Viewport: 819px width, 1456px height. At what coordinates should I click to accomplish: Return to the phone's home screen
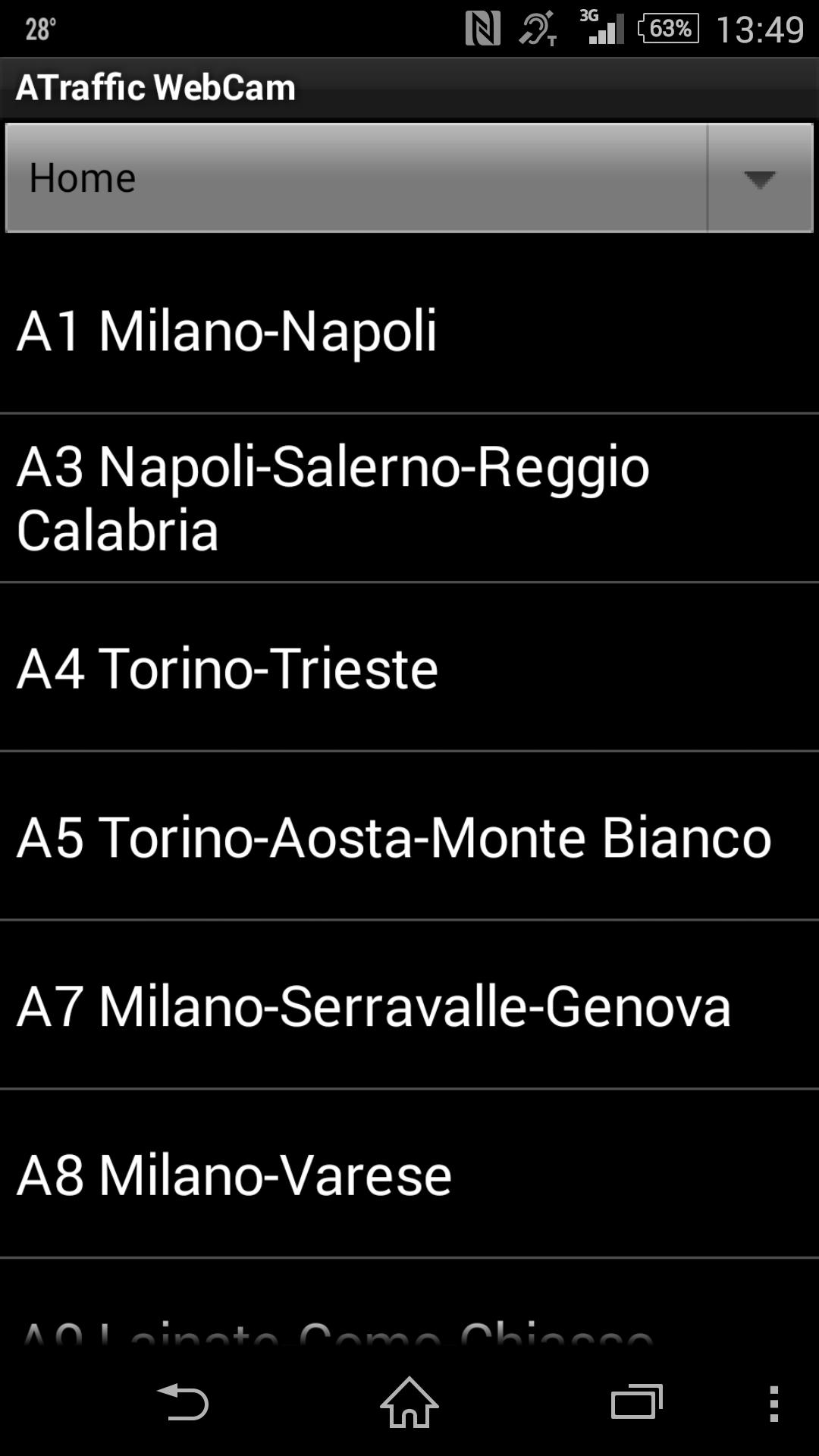point(409,1403)
